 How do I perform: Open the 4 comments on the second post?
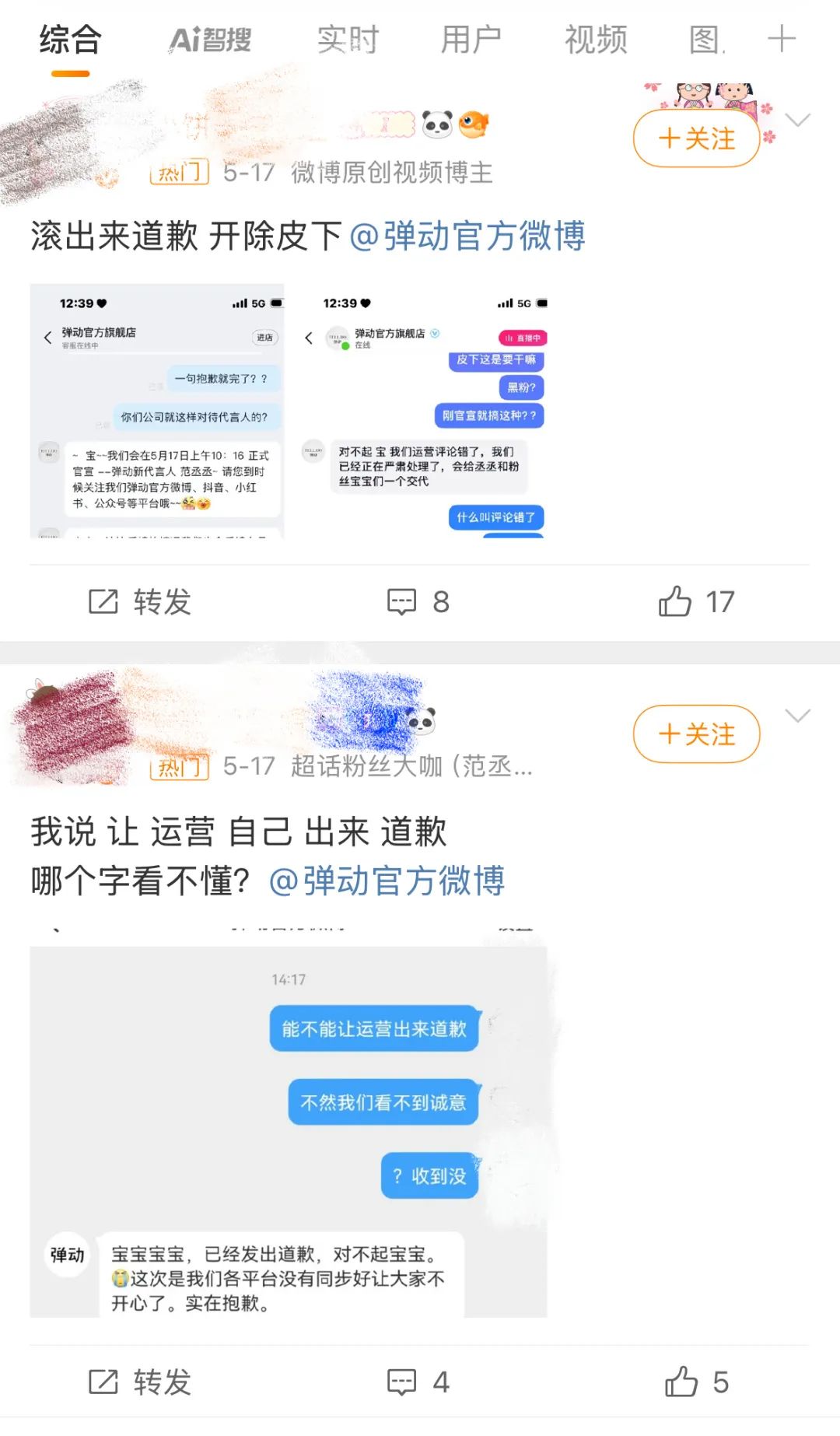point(418,1382)
